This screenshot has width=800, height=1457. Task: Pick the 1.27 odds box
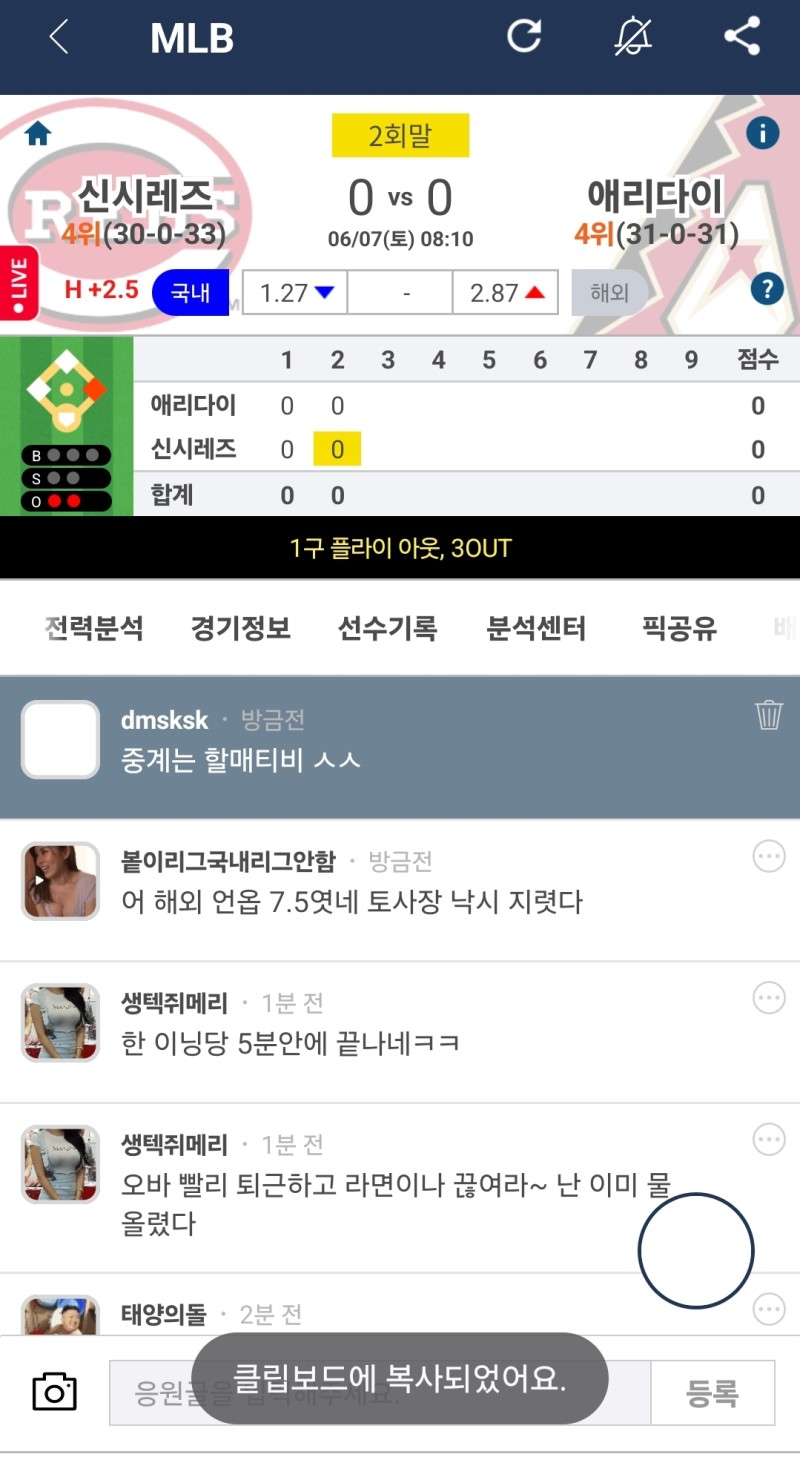point(295,293)
